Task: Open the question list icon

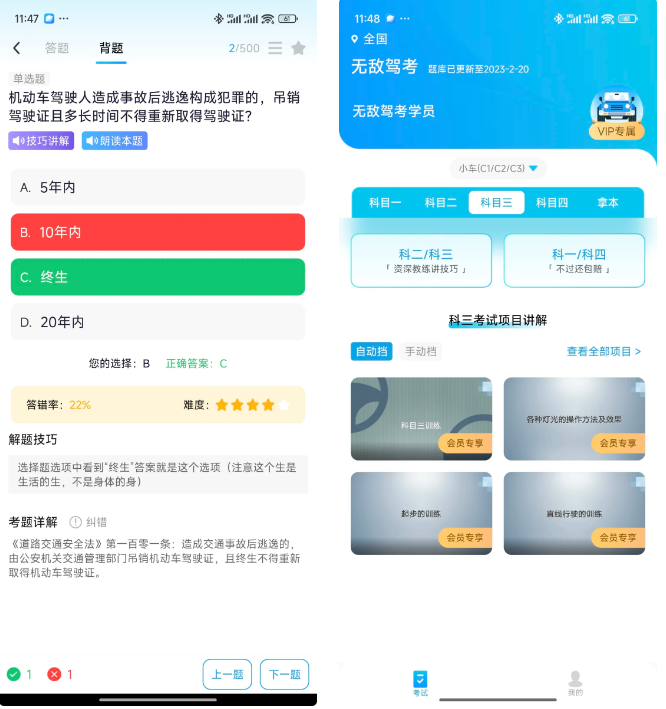Action: (x=275, y=48)
